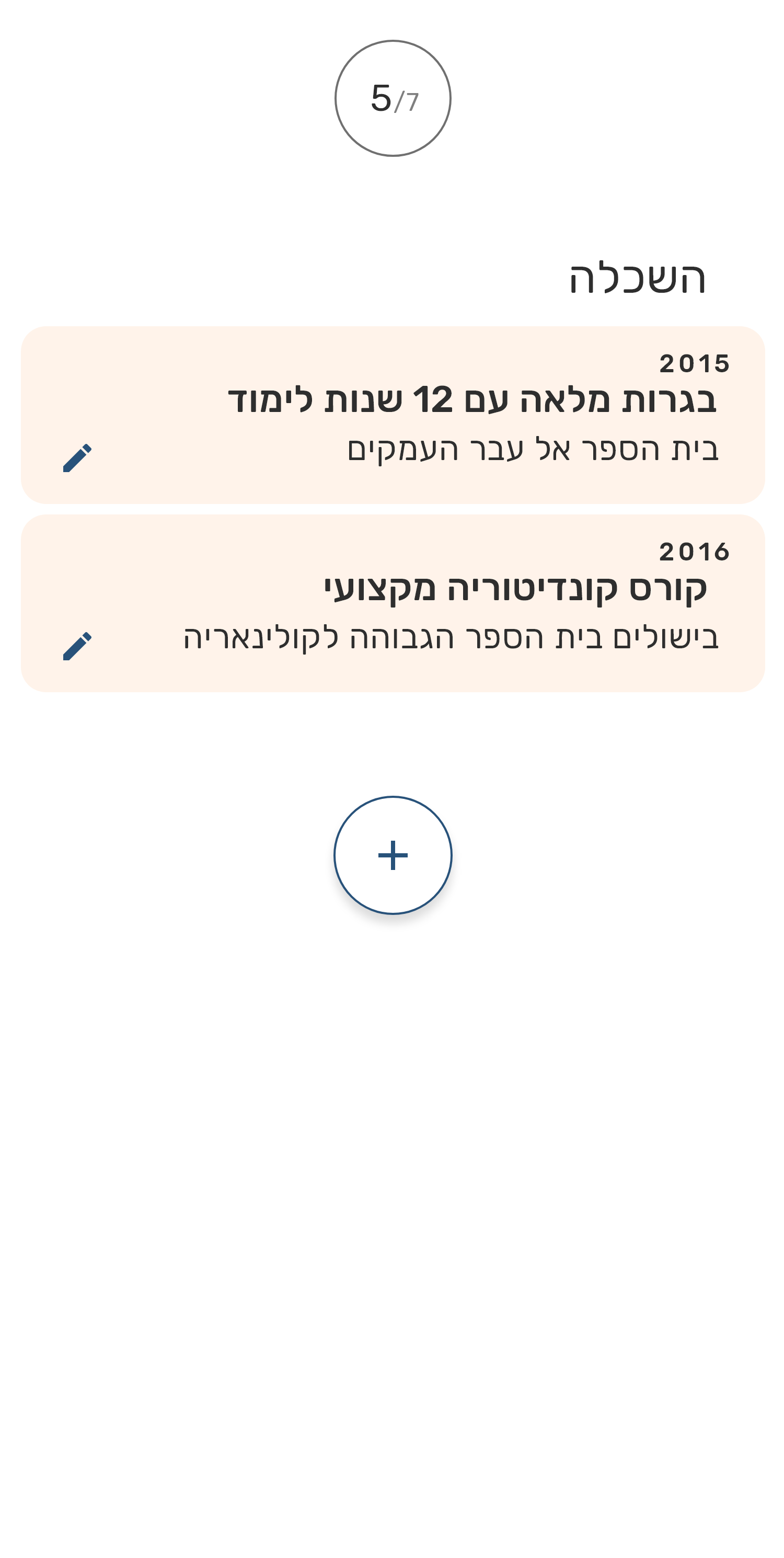Edit the 2016 קורס קונדיטוריה מקצועי entry
The width and height of the screenshot is (784, 1558).
tap(77, 646)
